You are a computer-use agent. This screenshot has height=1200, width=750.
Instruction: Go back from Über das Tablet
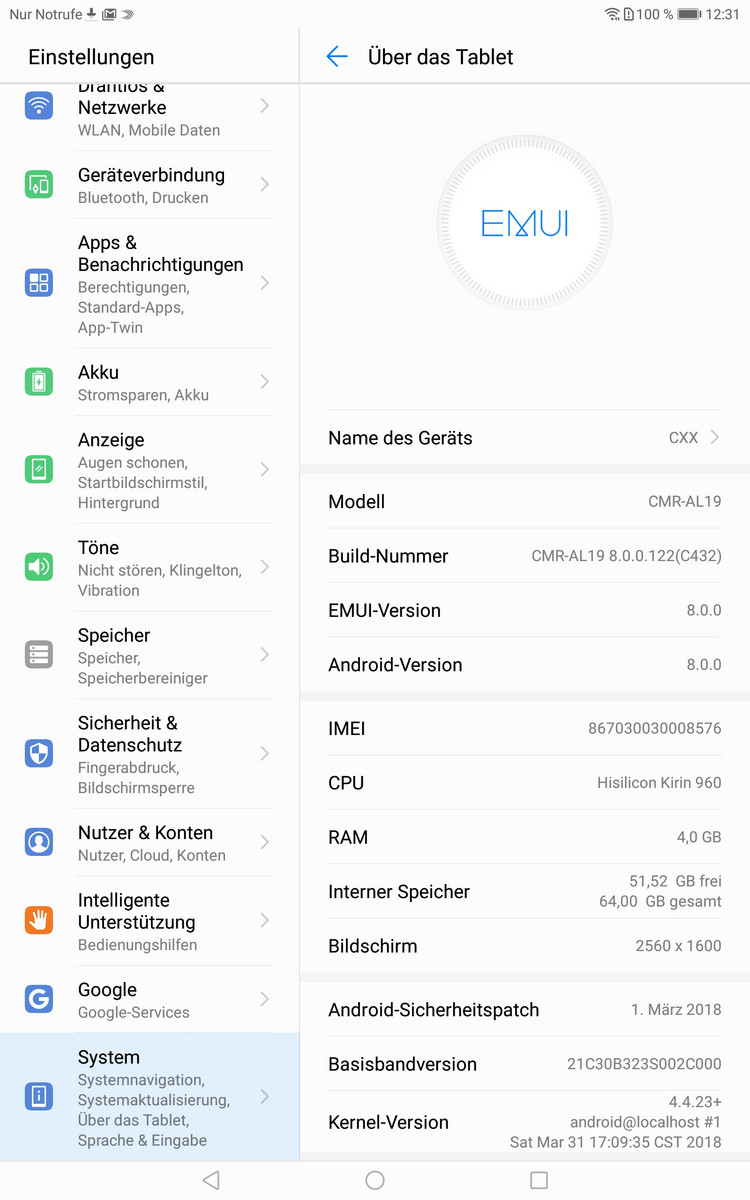[337, 57]
